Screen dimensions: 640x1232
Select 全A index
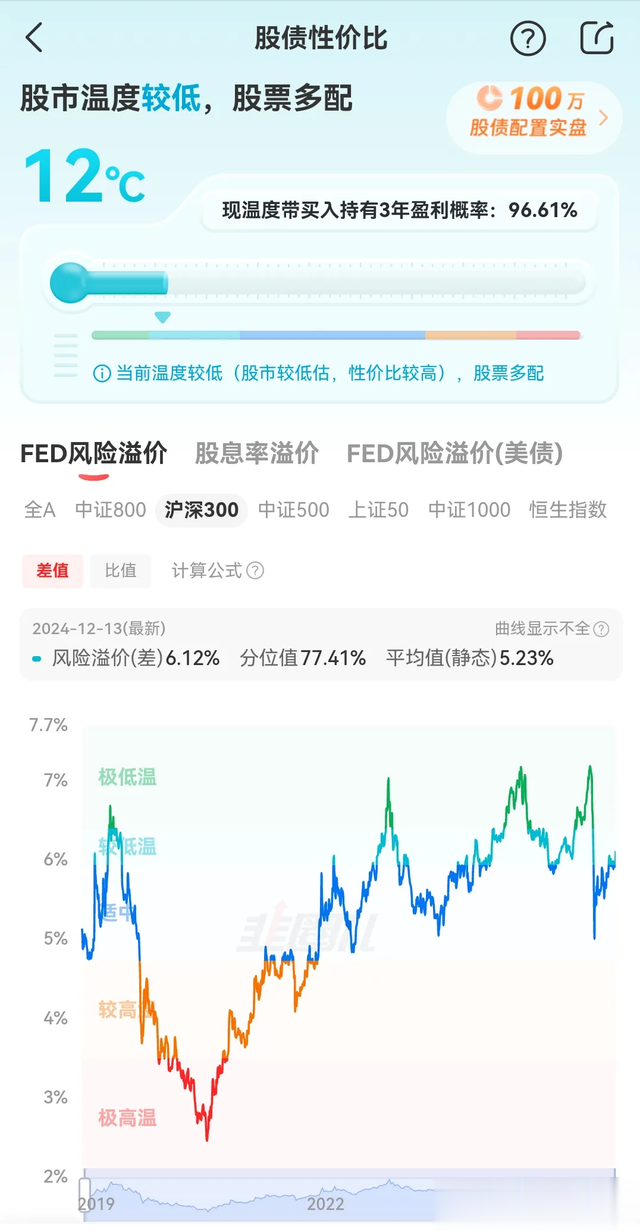point(40,510)
